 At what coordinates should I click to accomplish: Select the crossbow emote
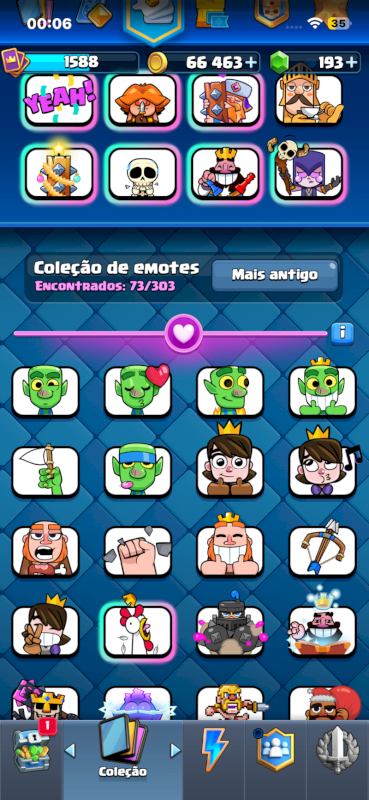[x=322, y=551]
